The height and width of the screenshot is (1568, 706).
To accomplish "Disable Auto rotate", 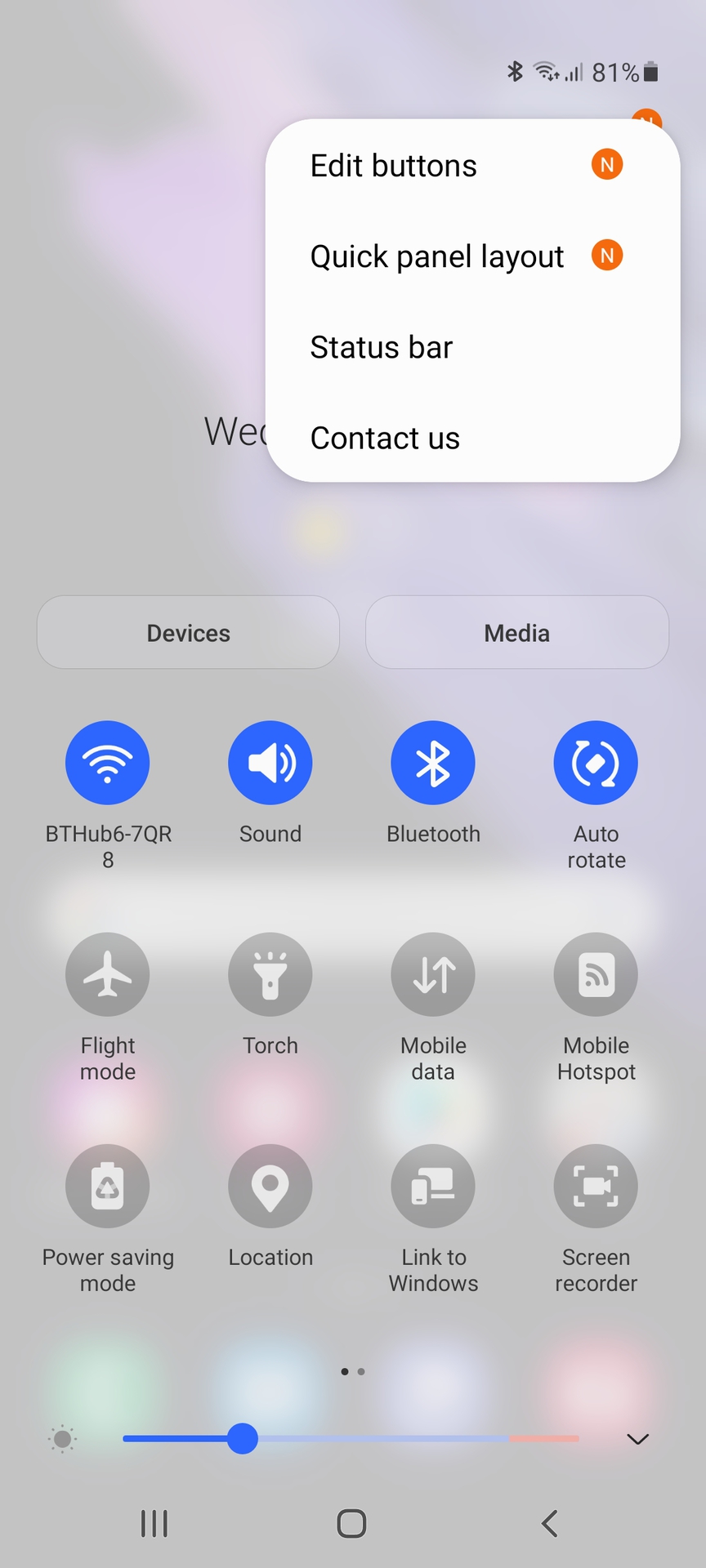I will 596,763.
